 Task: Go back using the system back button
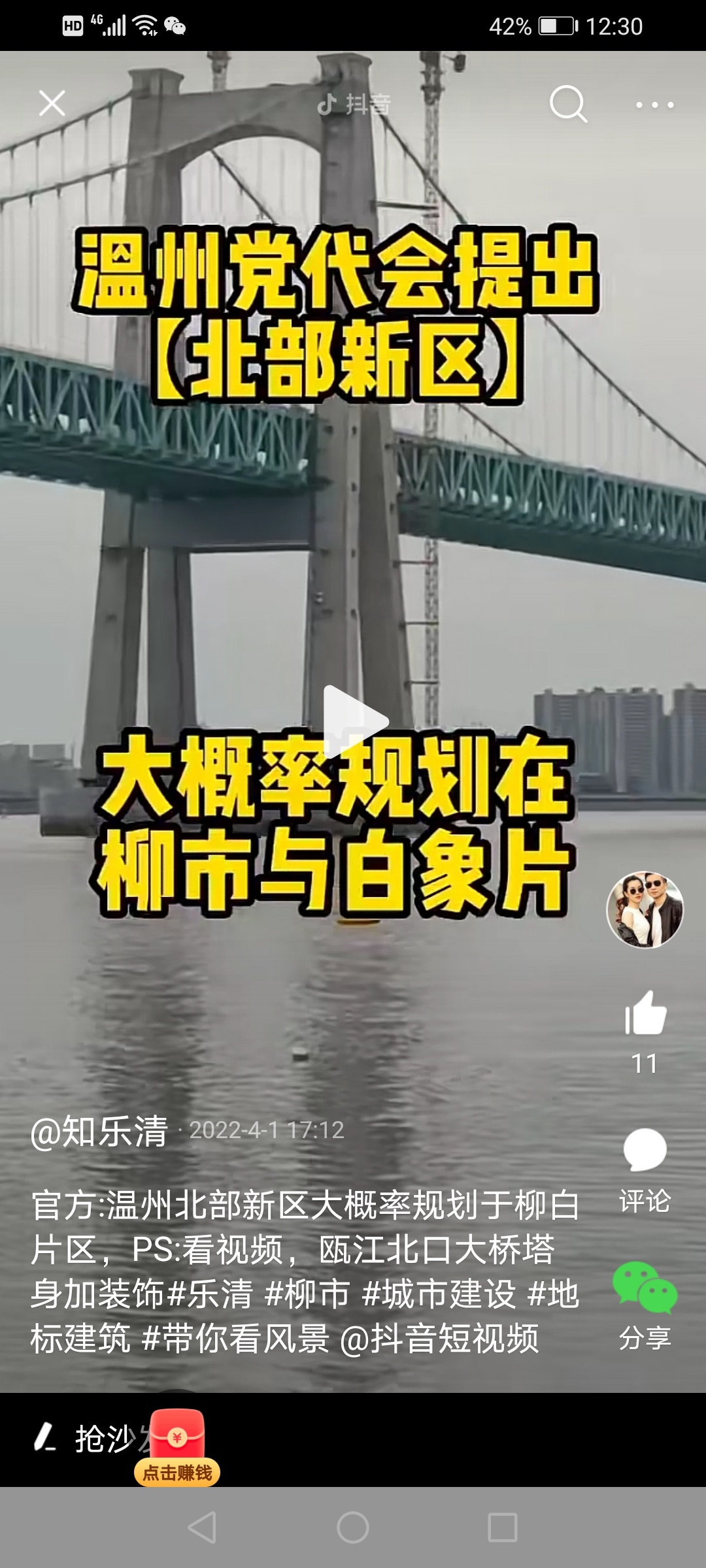coord(202,1527)
